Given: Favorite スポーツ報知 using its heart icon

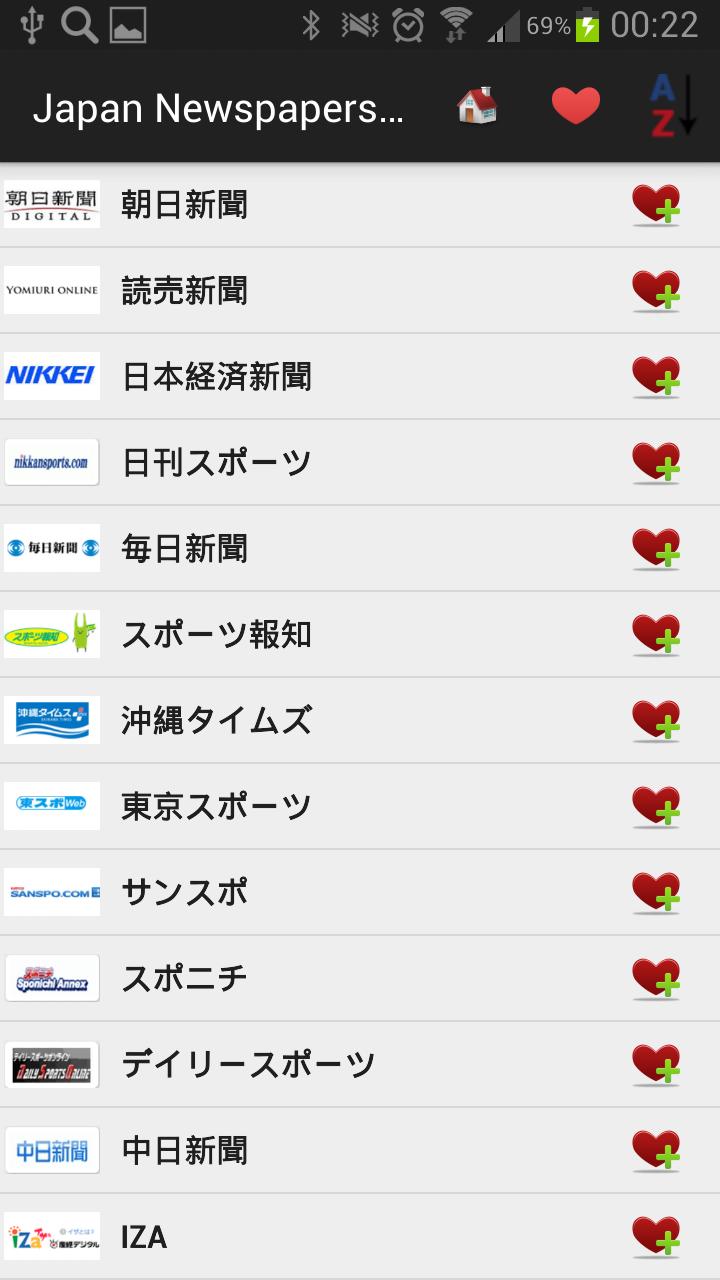Looking at the screenshot, I should pyautogui.click(x=657, y=634).
